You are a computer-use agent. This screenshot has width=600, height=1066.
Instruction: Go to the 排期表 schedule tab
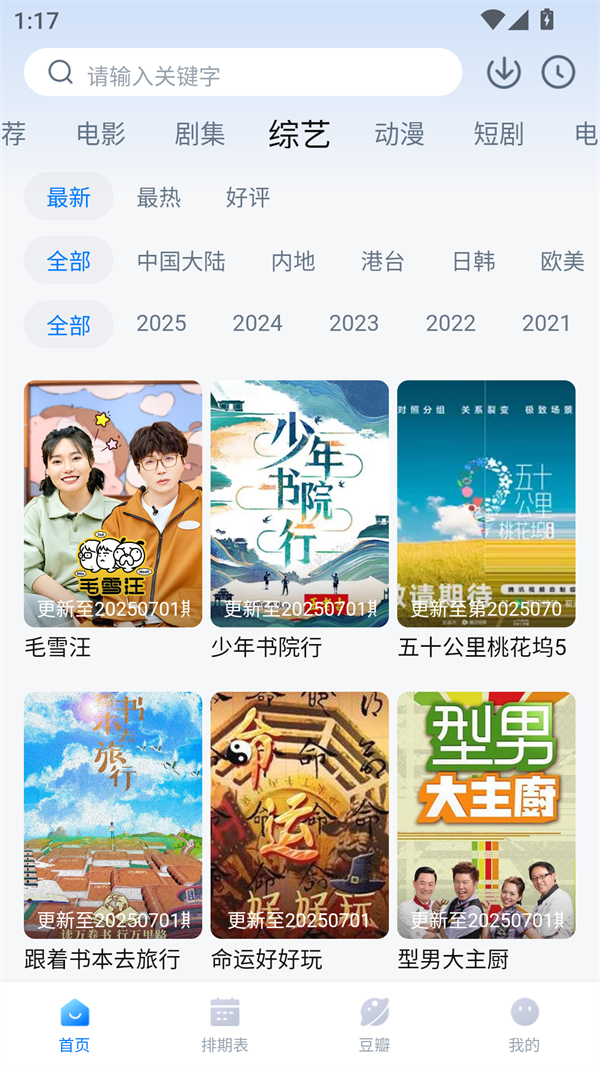click(x=225, y=1024)
